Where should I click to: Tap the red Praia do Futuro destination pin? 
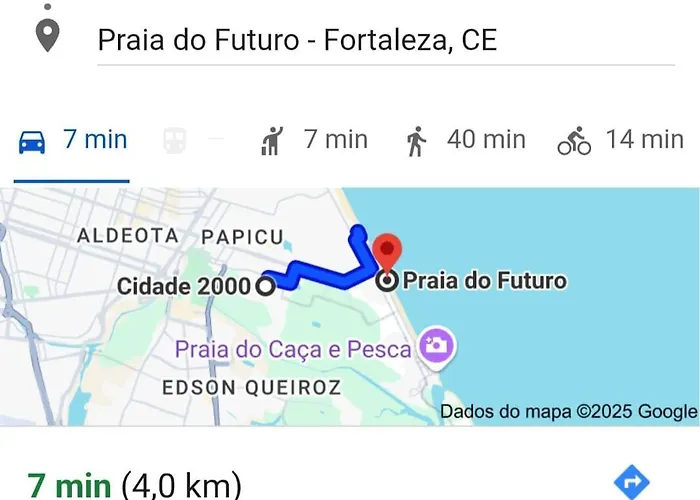coord(386,252)
